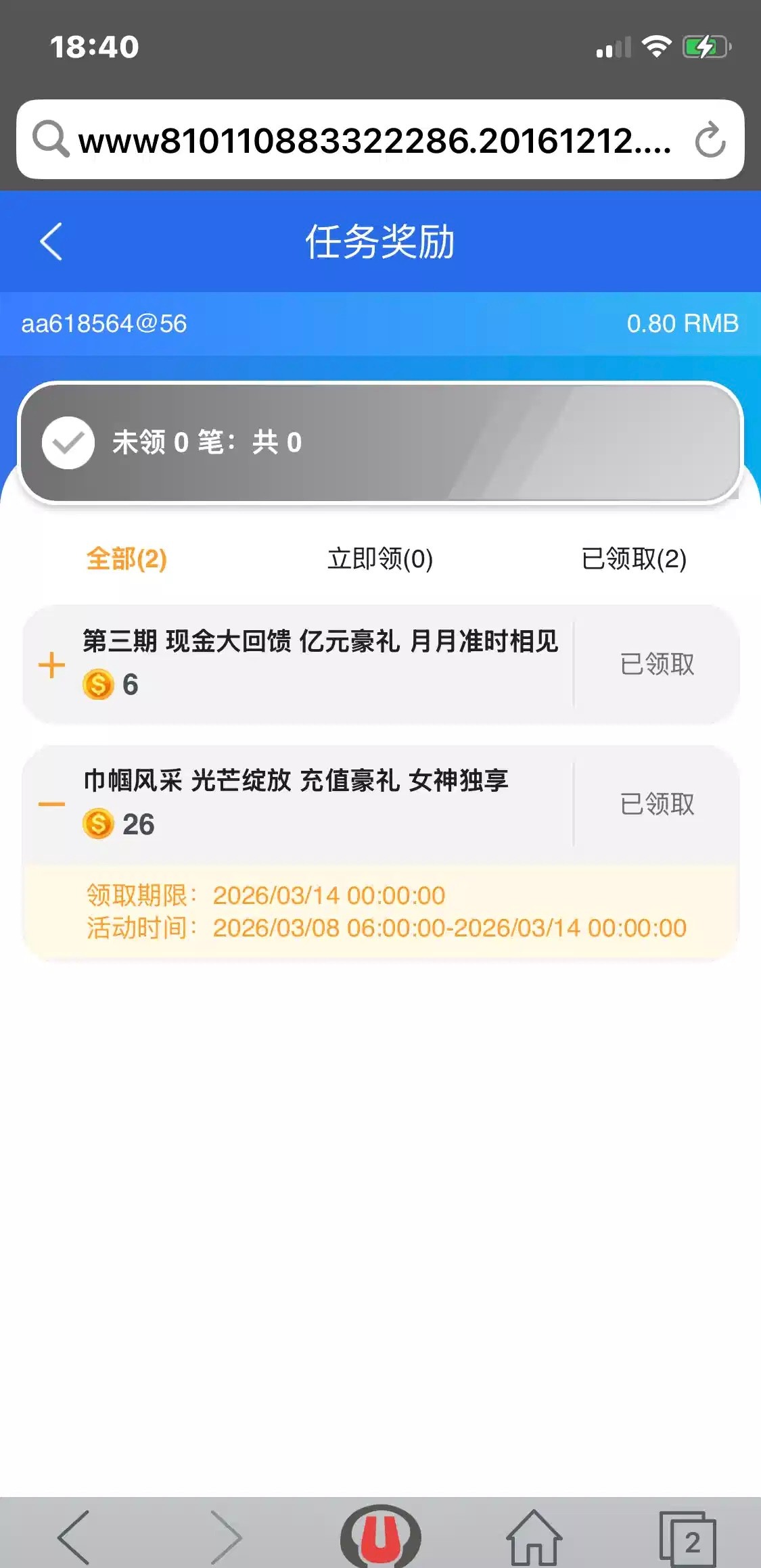
Task: Go back from the 任务奖励 page
Action: (x=51, y=241)
